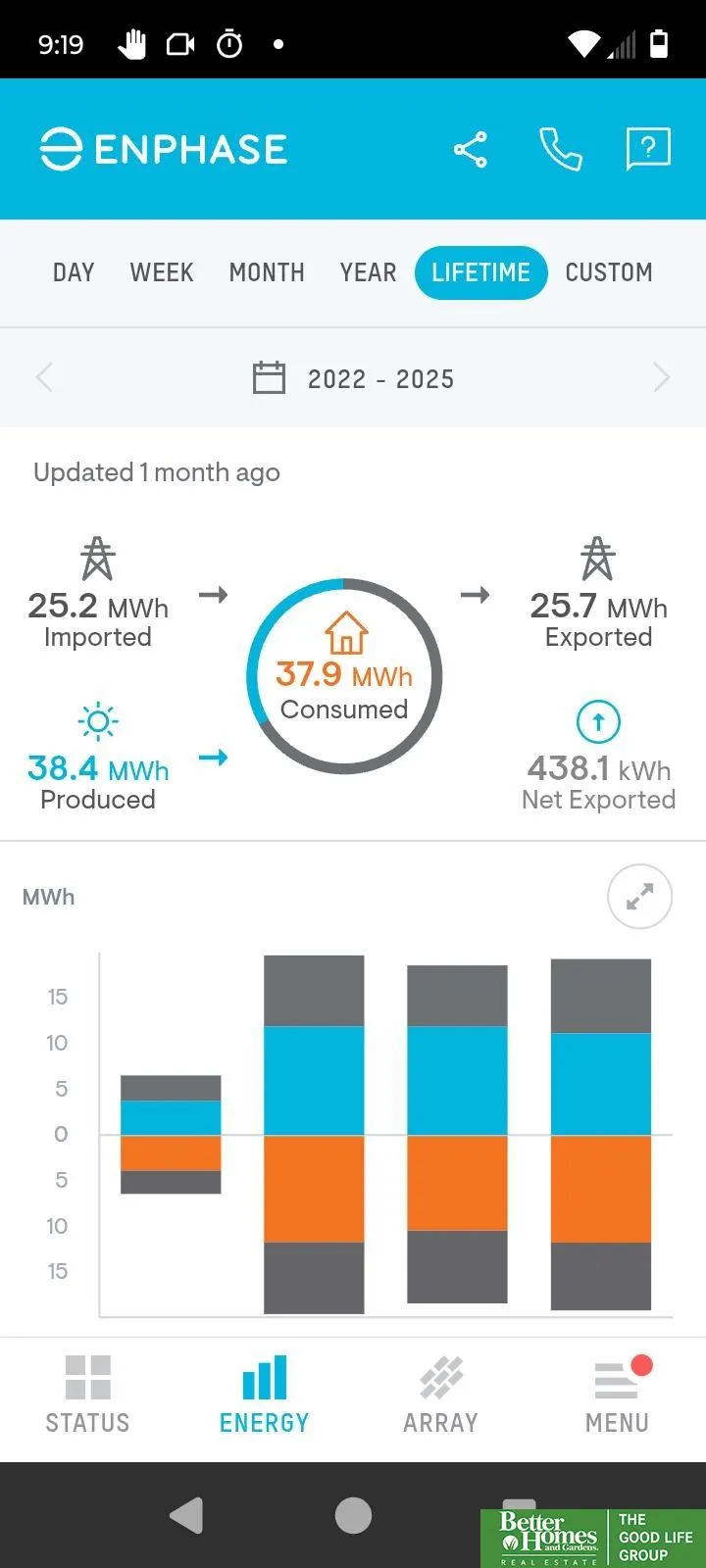The image size is (706, 1568).
Task: Open the help question mark icon
Action: [x=648, y=150]
